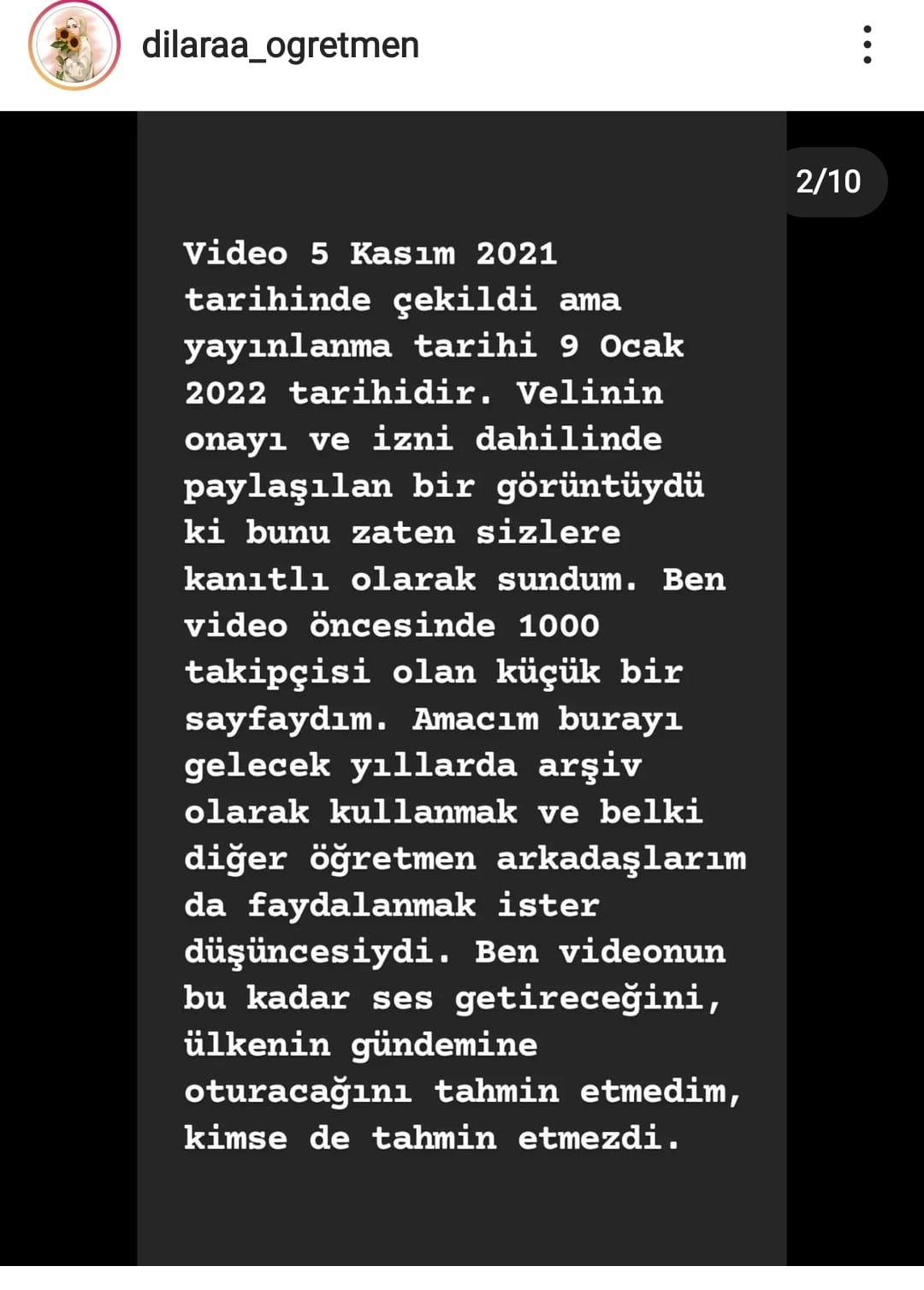This screenshot has height=1290, width=924.
Task: Open dilaraa_ogretmen profile picture
Action: coord(74,45)
